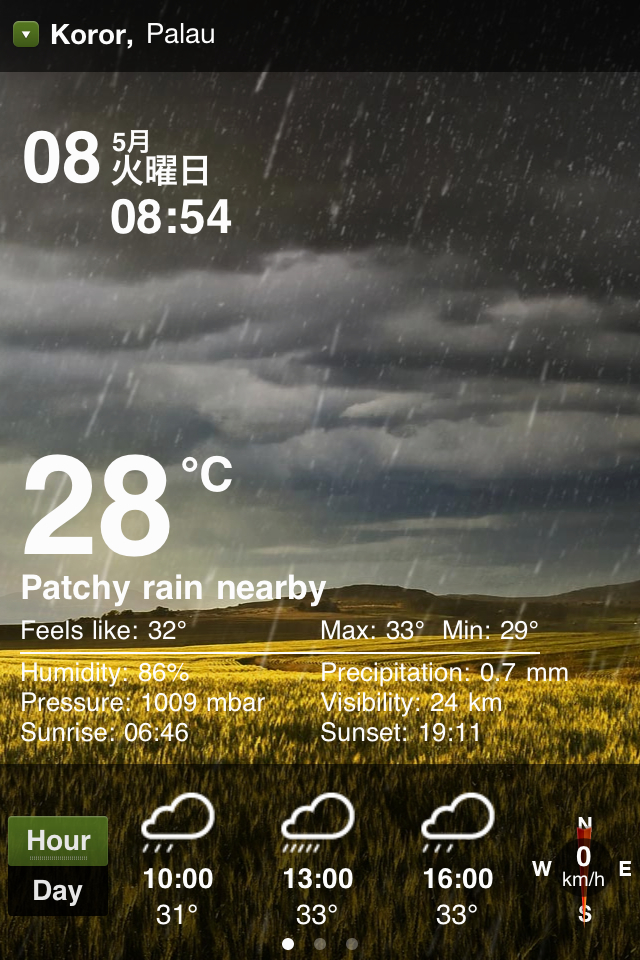Open the Koror location dropdown
The image size is (640, 960).
(x=26, y=35)
